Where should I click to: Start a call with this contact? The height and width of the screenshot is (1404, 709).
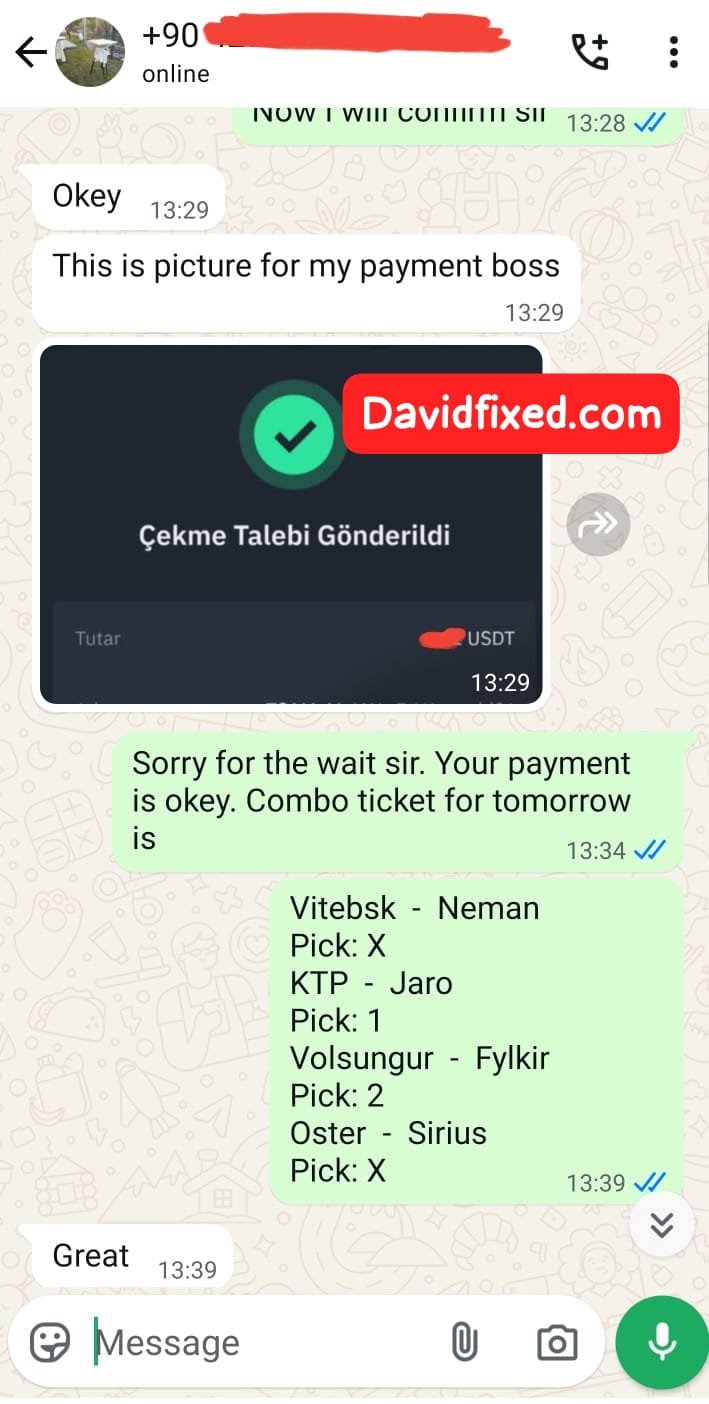coord(589,52)
